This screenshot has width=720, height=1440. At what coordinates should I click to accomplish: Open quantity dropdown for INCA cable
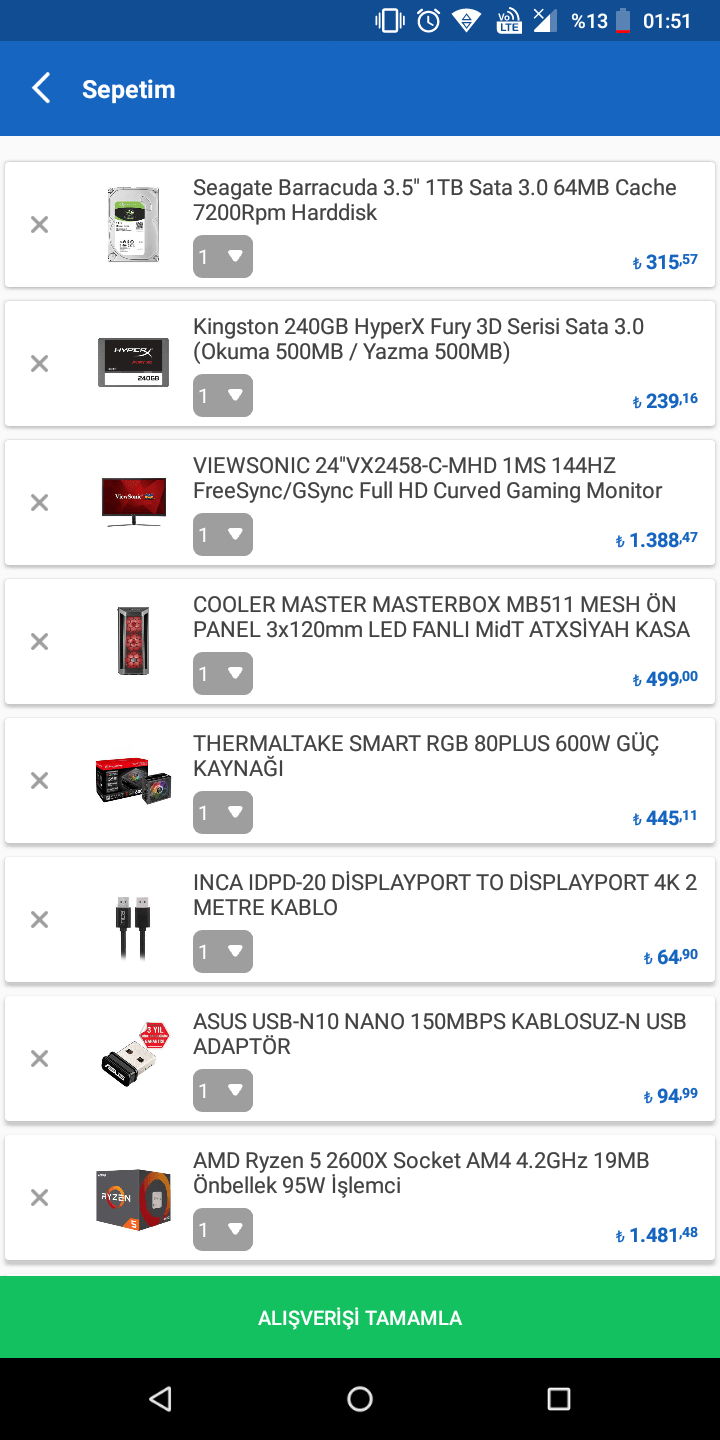click(222, 952)
